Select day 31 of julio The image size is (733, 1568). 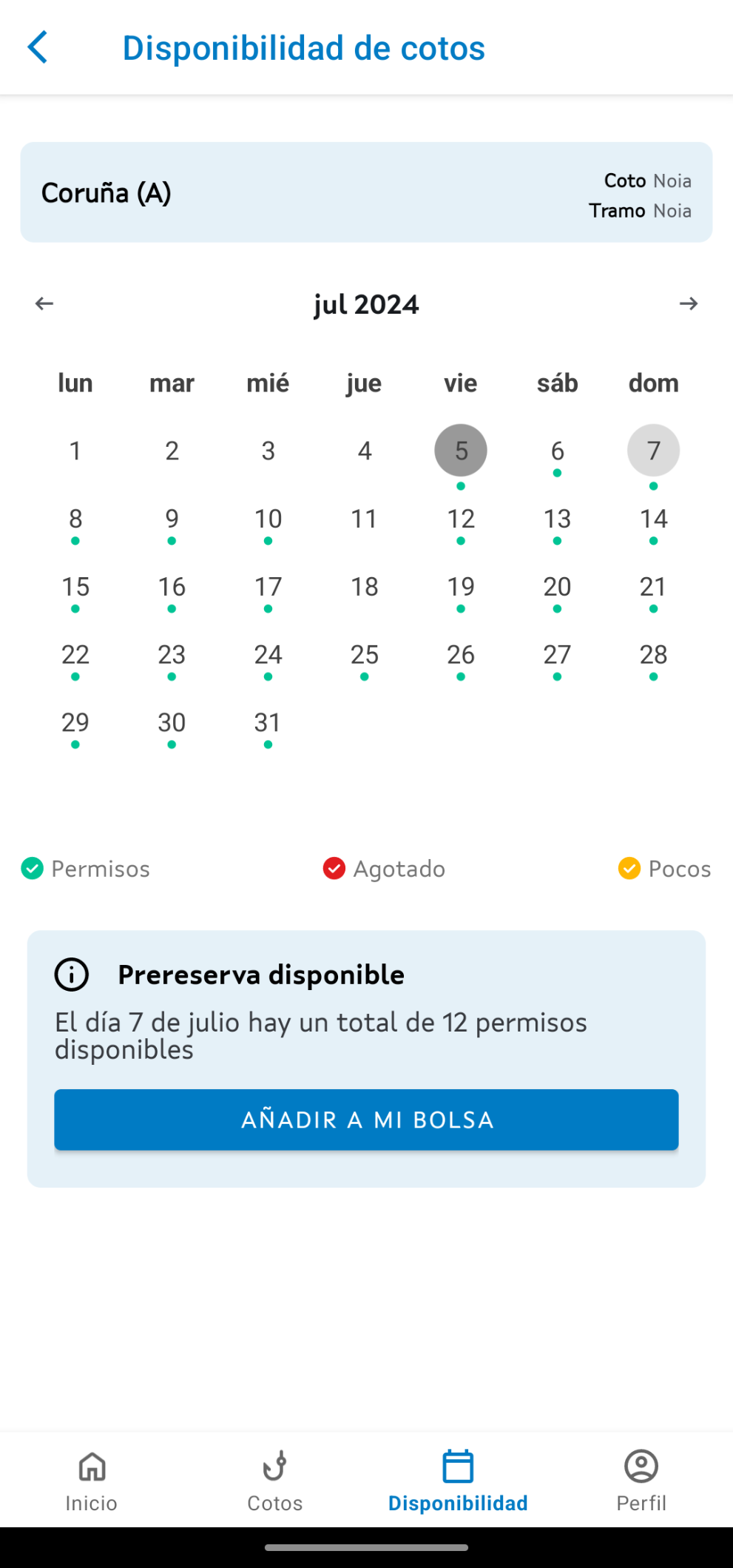click(268, 722)
